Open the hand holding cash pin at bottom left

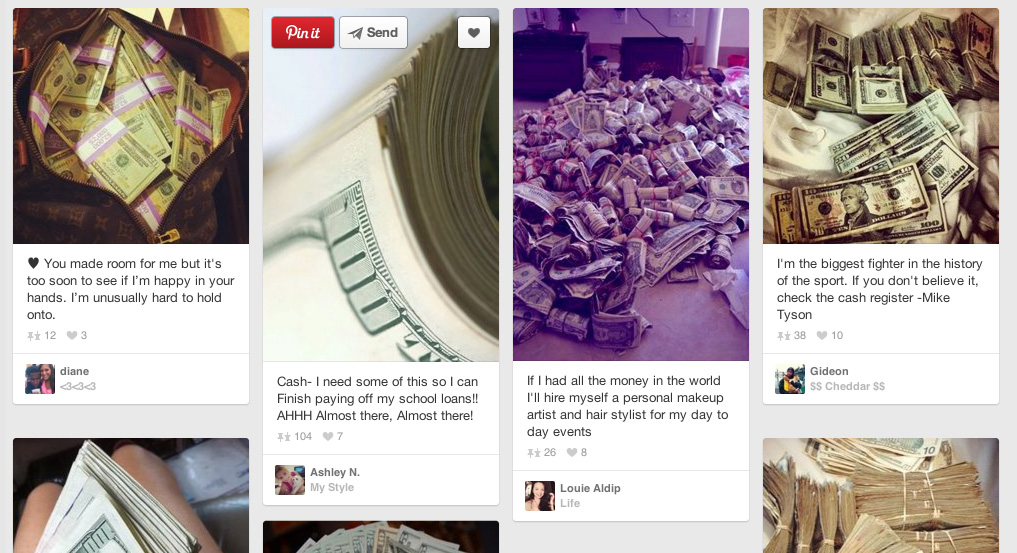click(131, 496)
